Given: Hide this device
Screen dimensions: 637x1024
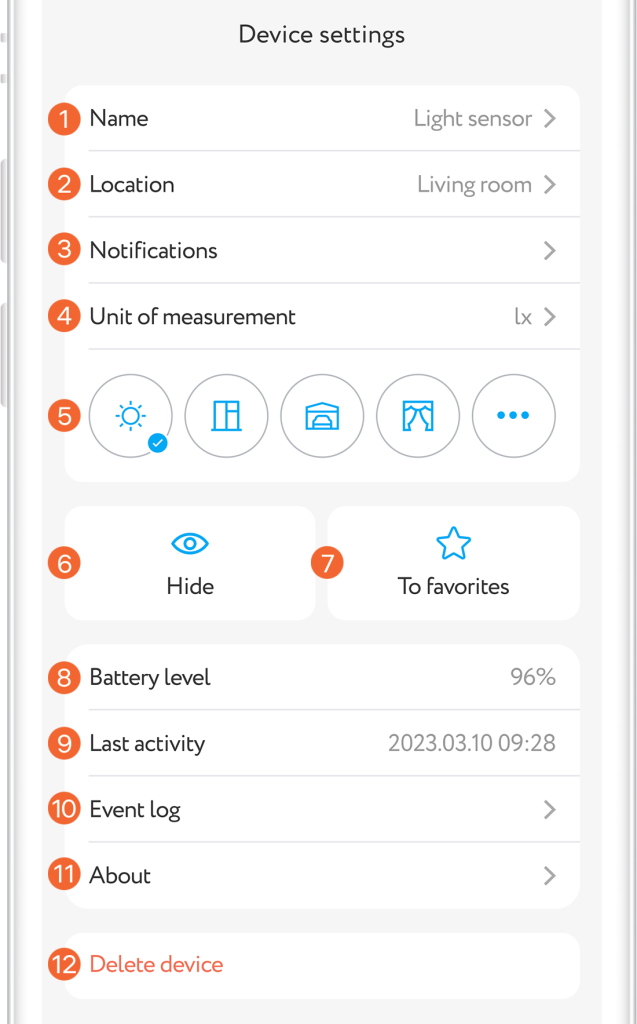Looking at the screenshot, I should (x=190, y=563).
